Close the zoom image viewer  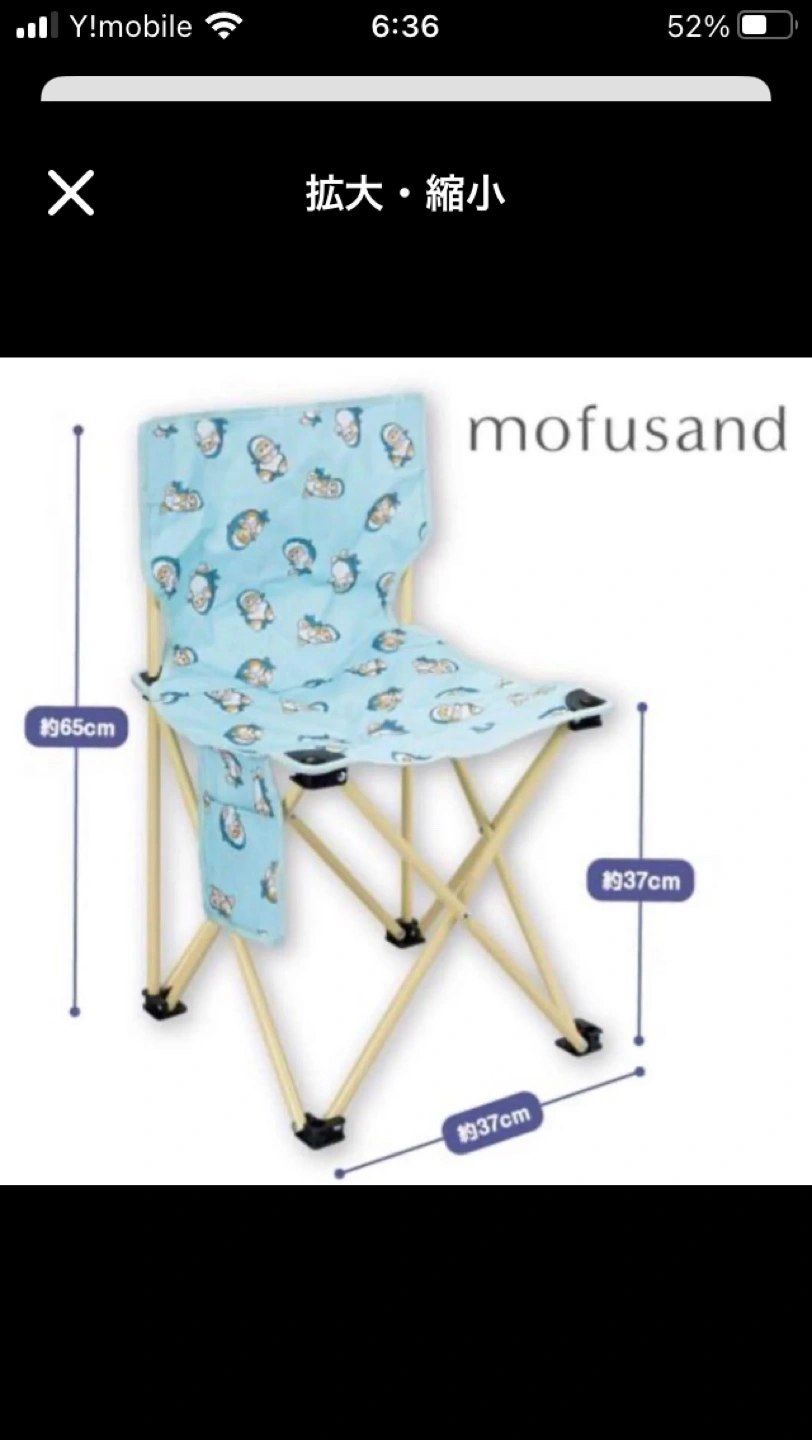tap(71, 193)
